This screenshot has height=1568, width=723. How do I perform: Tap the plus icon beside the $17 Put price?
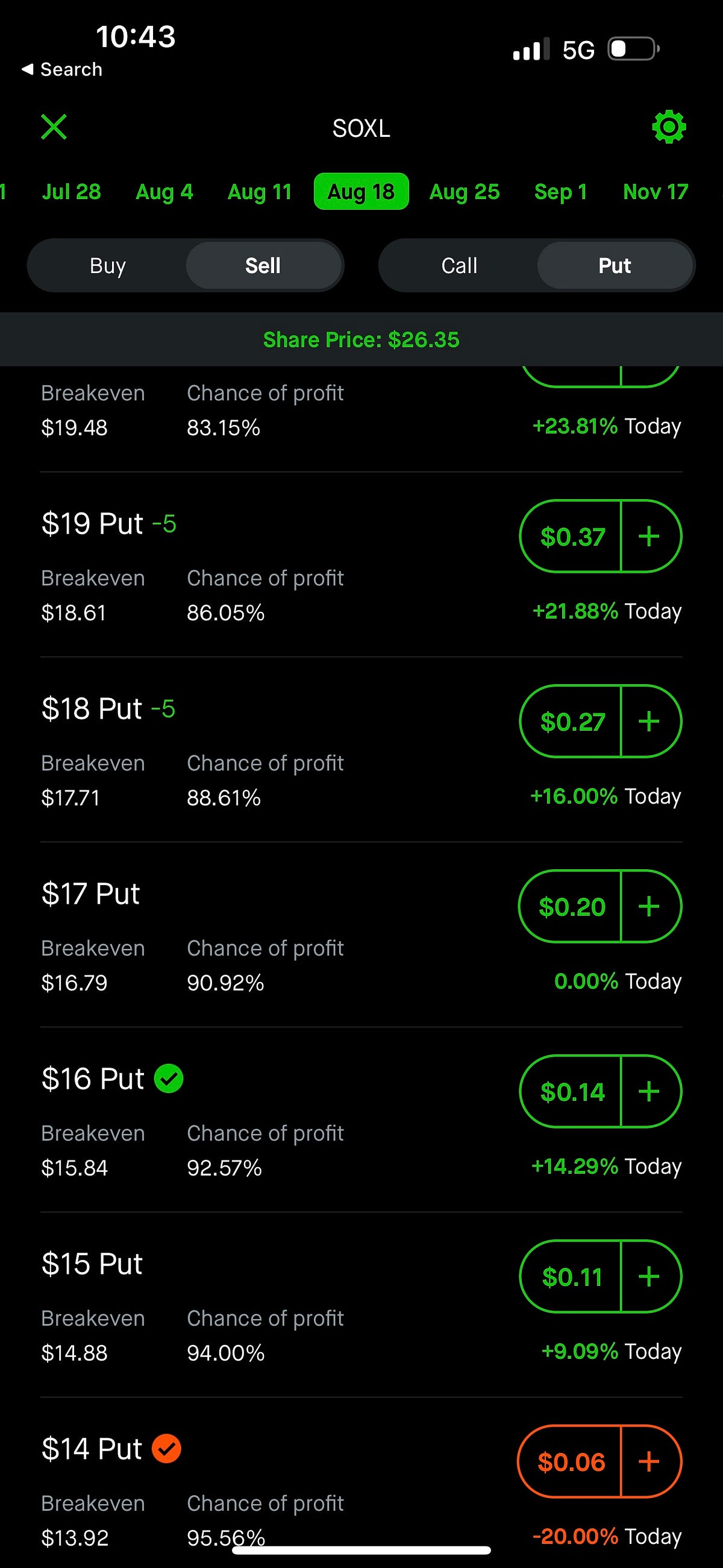tap(649, 906)
